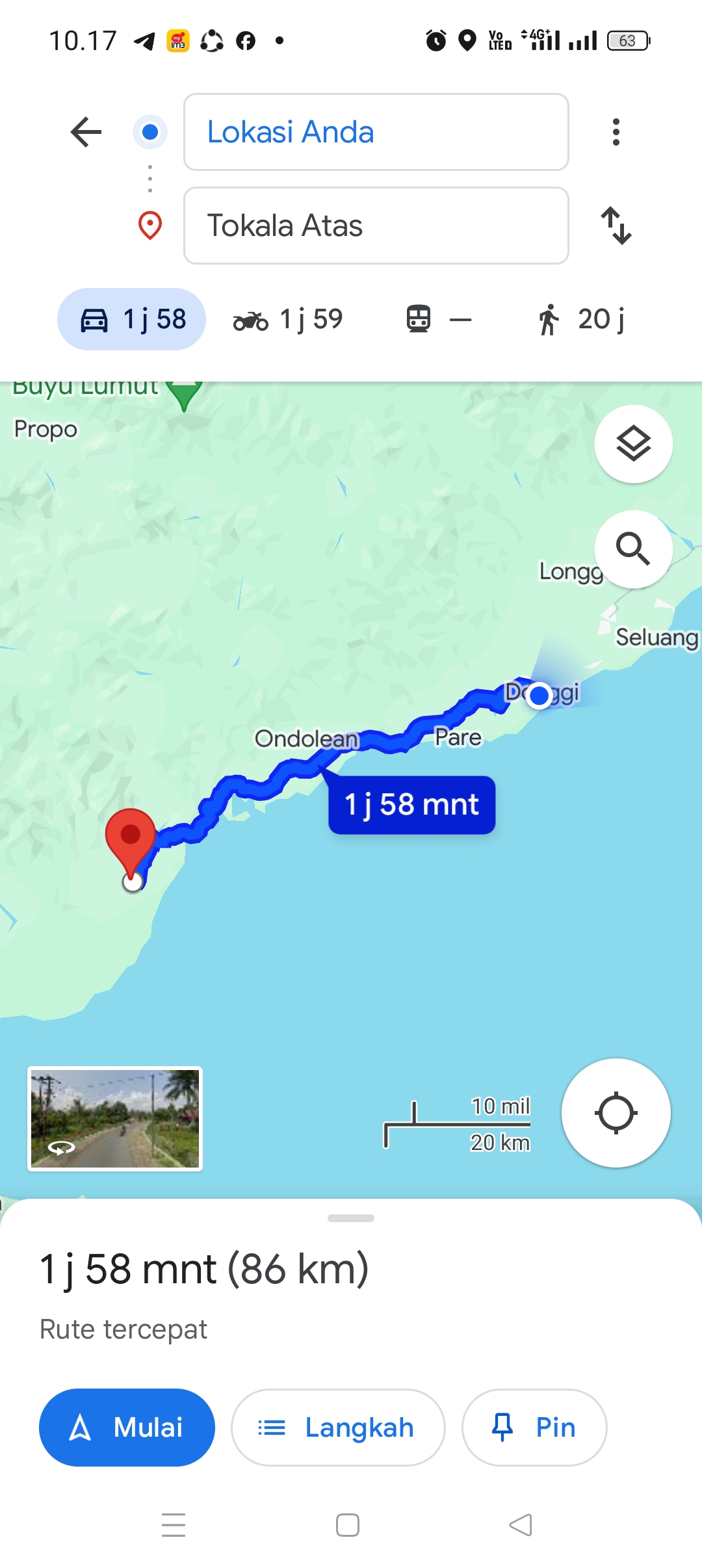The height and width of the screenshot is (1568, 702).
Task: Open the Street View thumbnail
Action: pyautogui.click(x=115, y=1119)
